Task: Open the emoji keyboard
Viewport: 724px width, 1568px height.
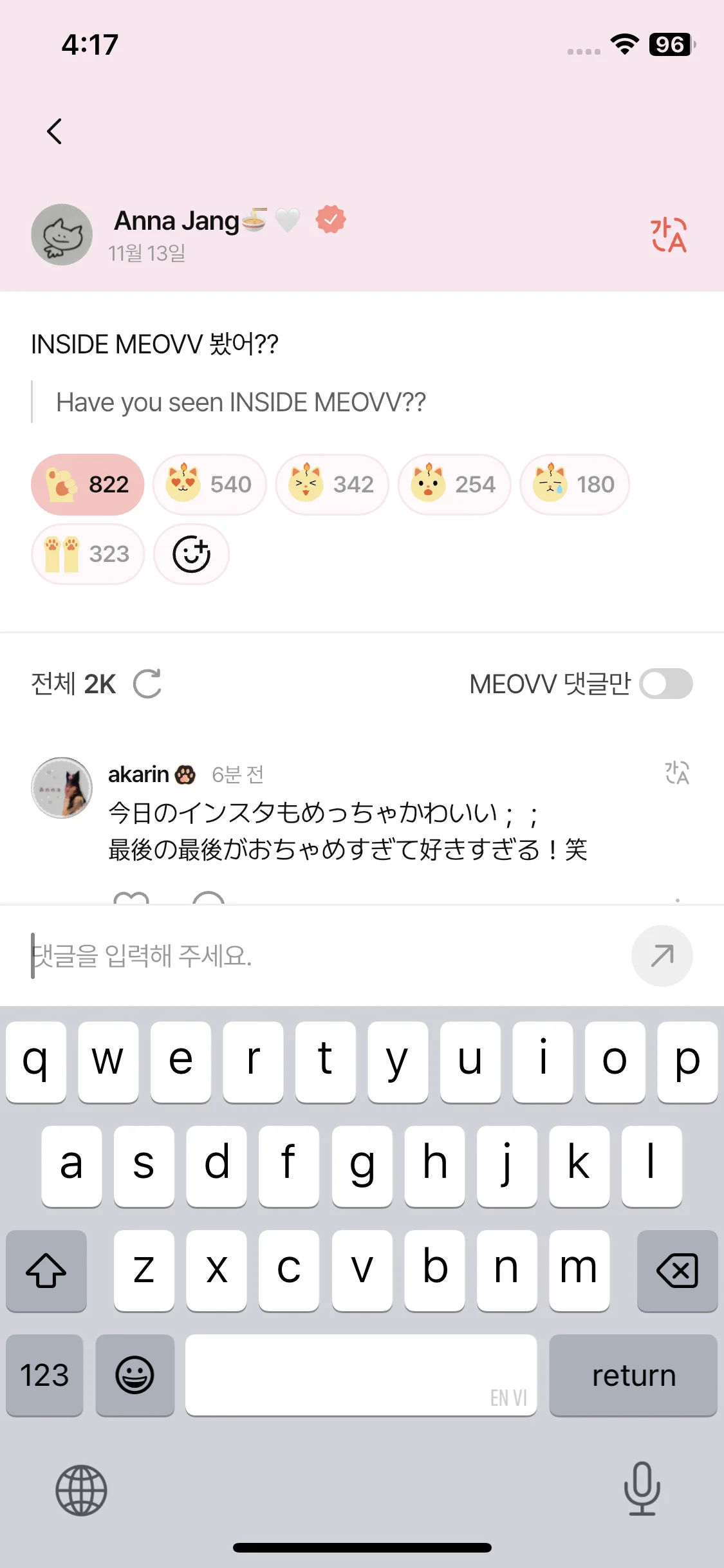Action: 135,1376
